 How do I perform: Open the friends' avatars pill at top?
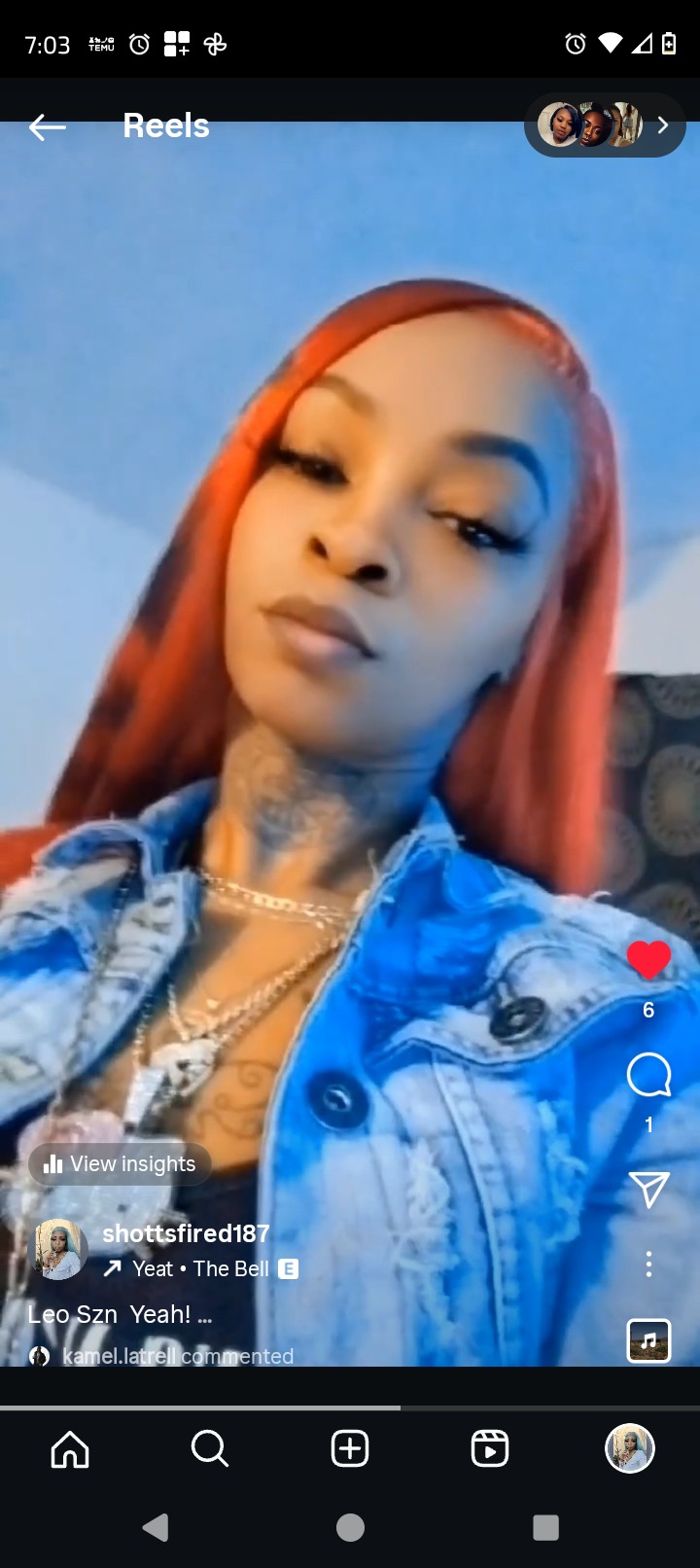pos(604,125)
